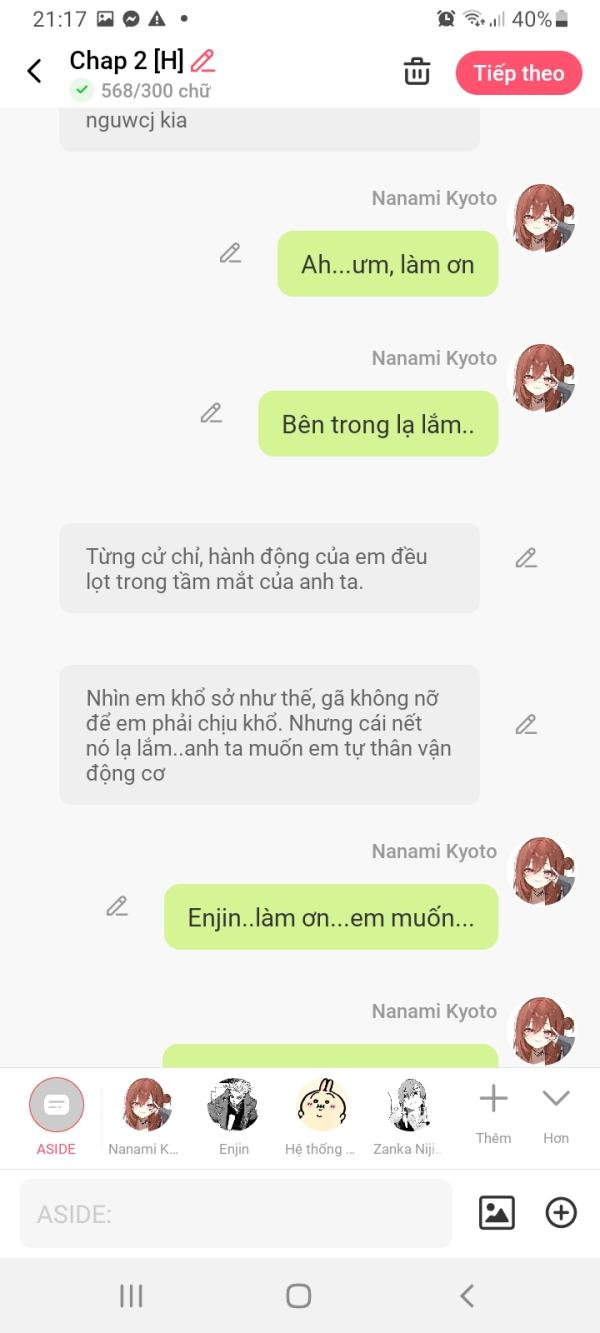This screenshot has height=1333, width=600.
Task: Insert an image with the picture icon
Action: 497,1213
